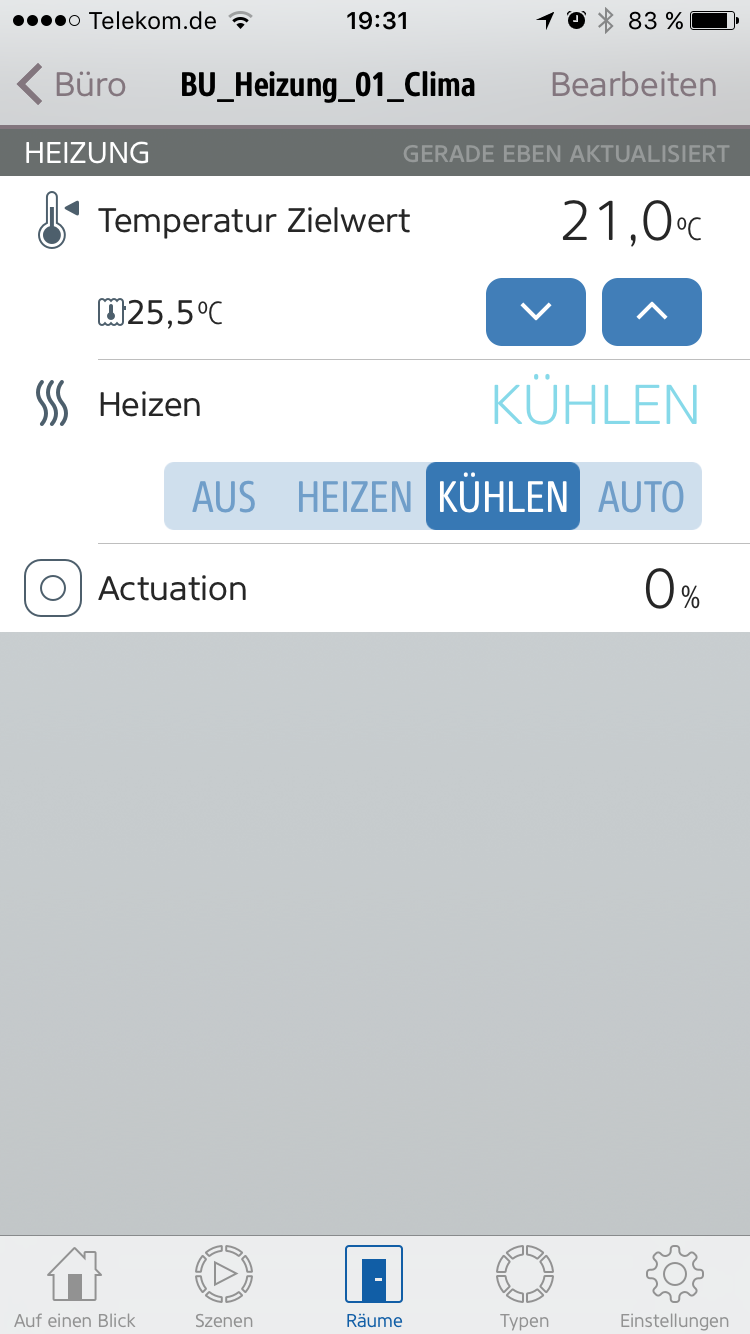
Task: Select KÜHLEN in the mode selector
Action: coord(503,497)
